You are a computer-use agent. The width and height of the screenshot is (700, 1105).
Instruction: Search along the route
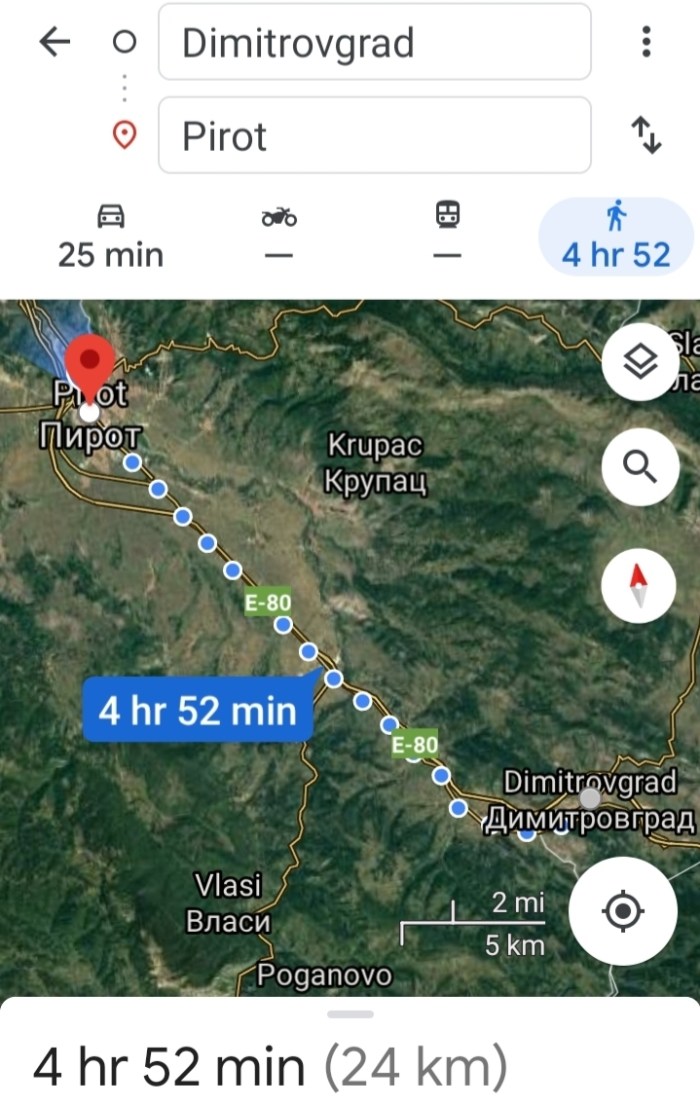pyautogui.click(x=639, y=467)
